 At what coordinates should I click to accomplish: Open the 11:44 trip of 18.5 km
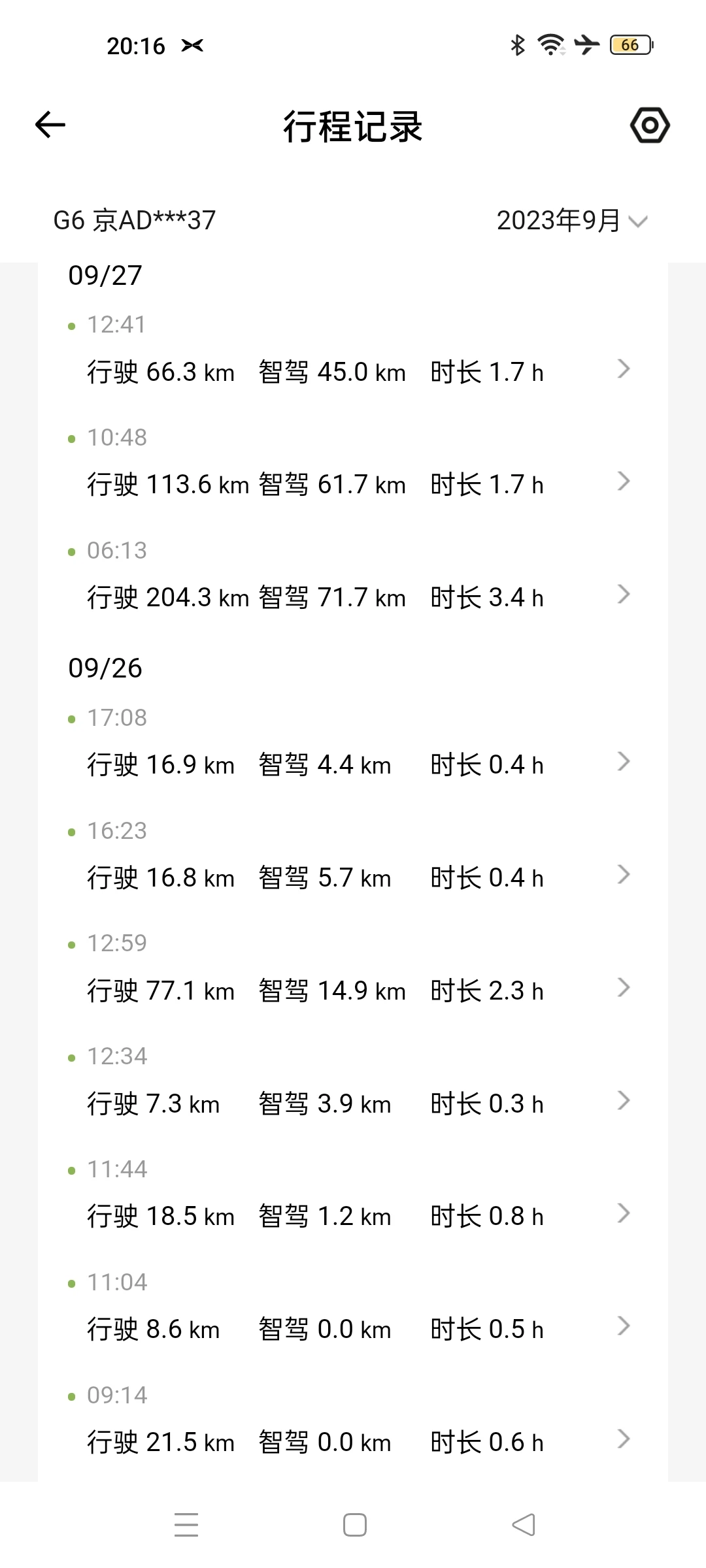coord(353,1197)
